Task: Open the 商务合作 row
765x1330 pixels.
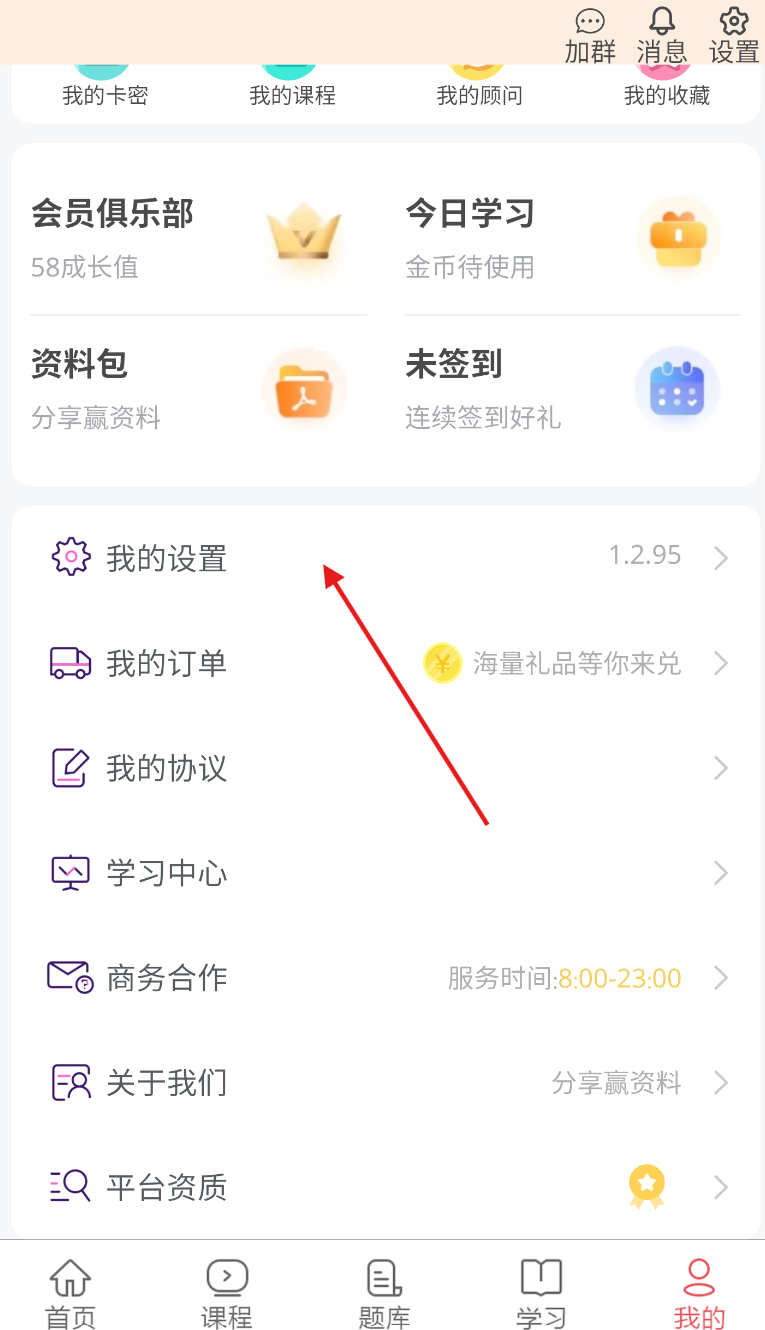Action: coord(385,977)
